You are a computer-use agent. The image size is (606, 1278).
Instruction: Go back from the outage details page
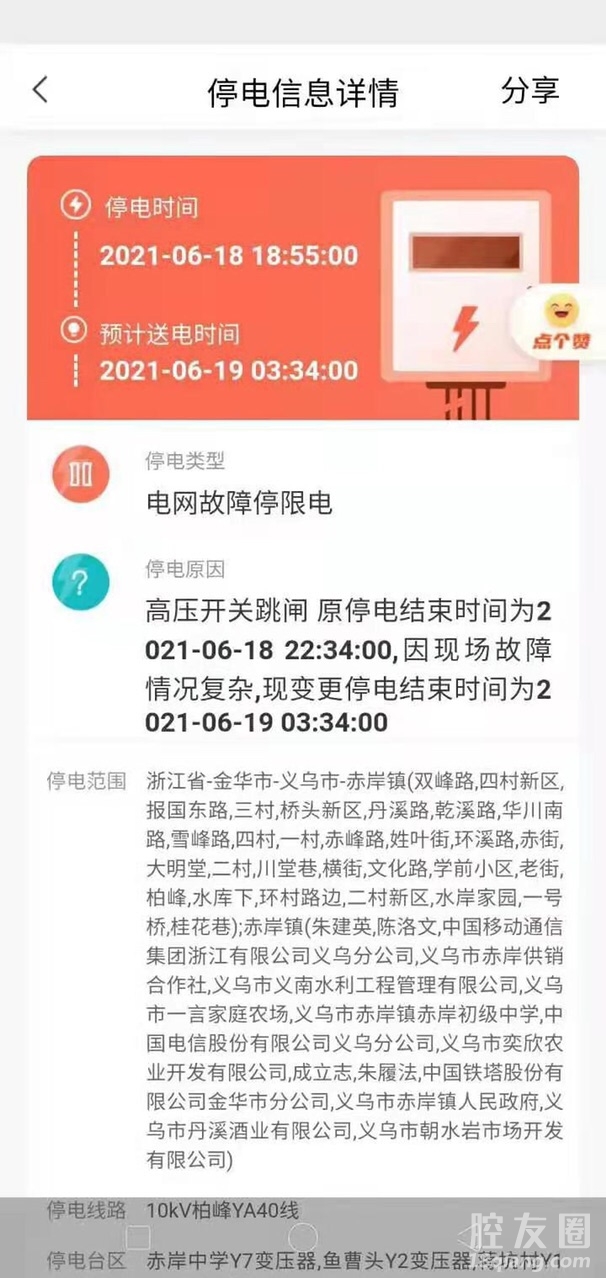40,90
